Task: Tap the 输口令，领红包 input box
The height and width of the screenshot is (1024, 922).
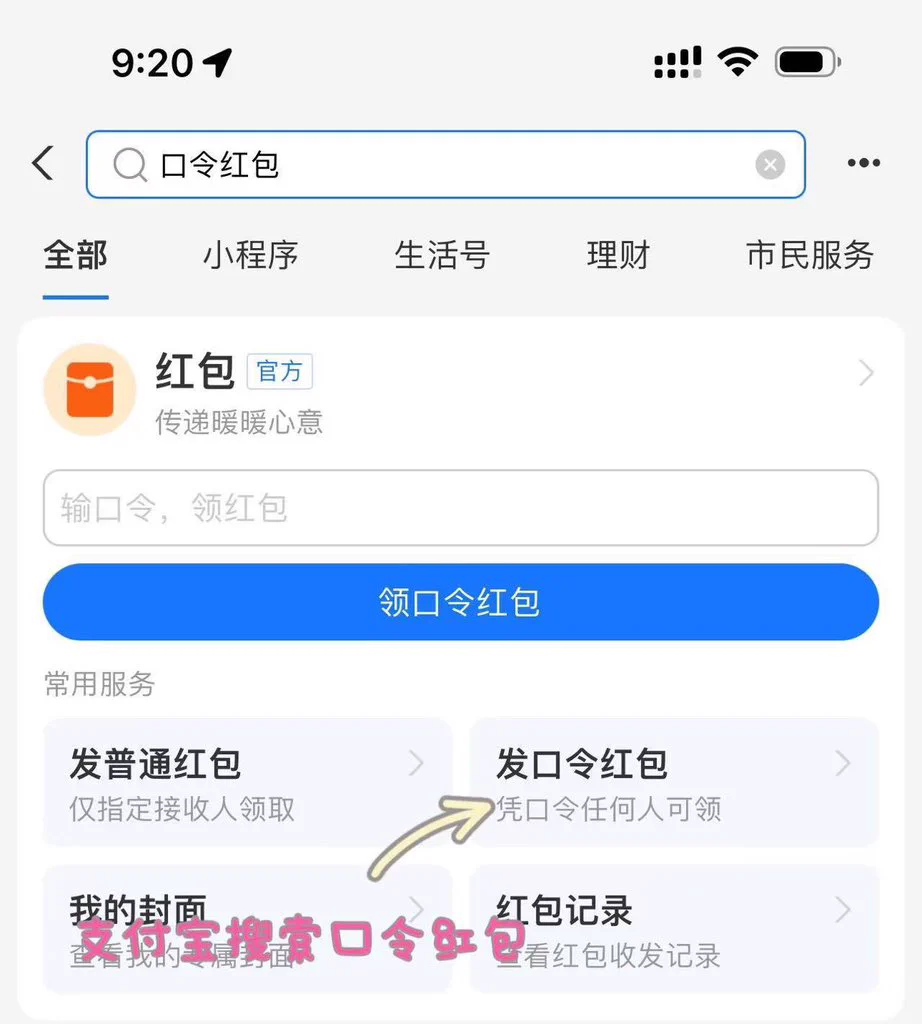Action: [x=460, y=508]
